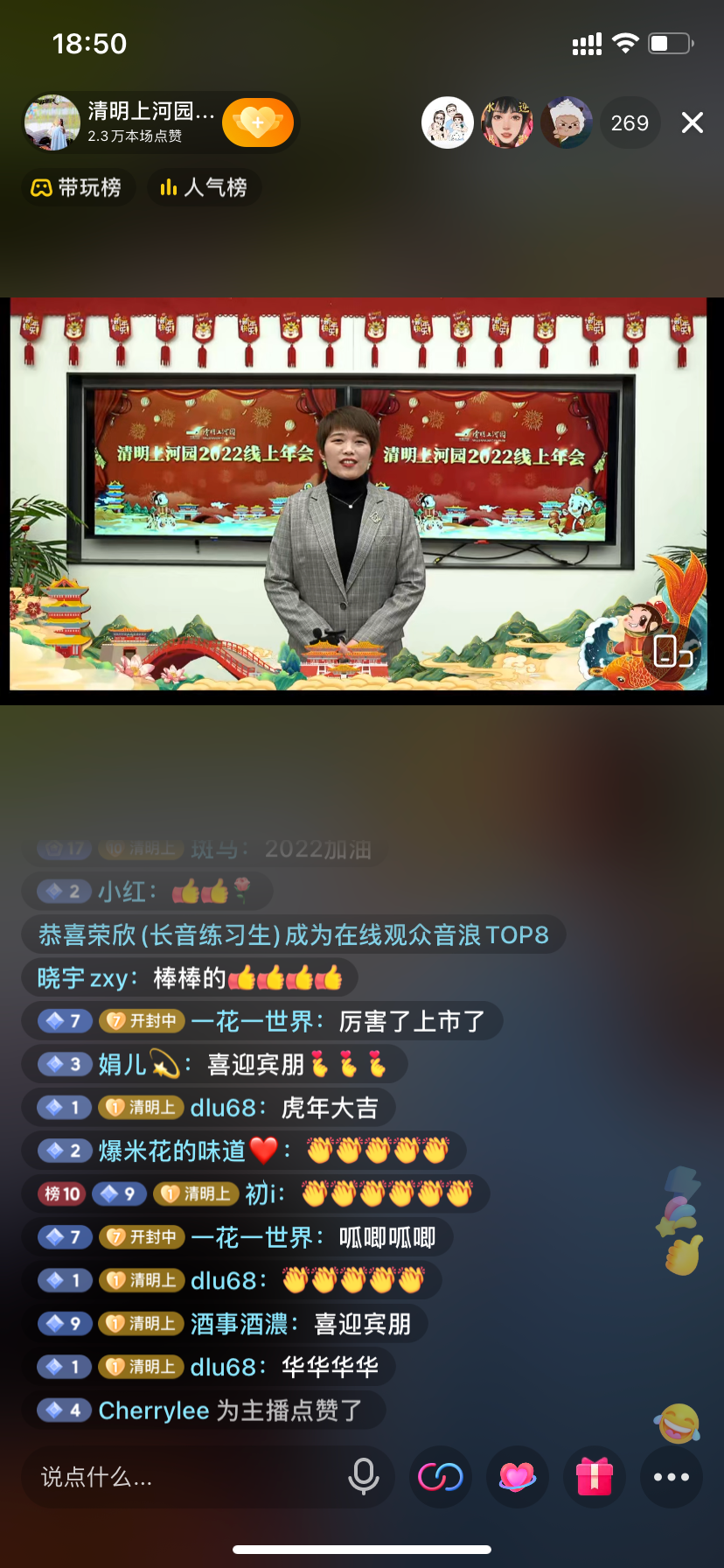This screenshot has height=1568, width=724.
Task: Tap the first top viewer avatar
Action: point(448,122)
